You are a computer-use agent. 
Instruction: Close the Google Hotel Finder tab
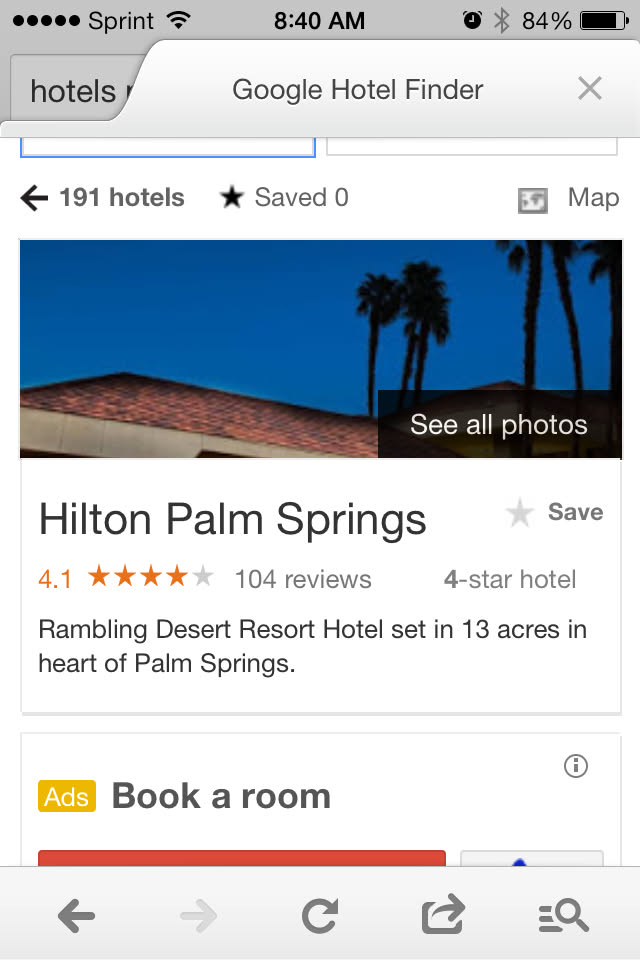(590, 89)
